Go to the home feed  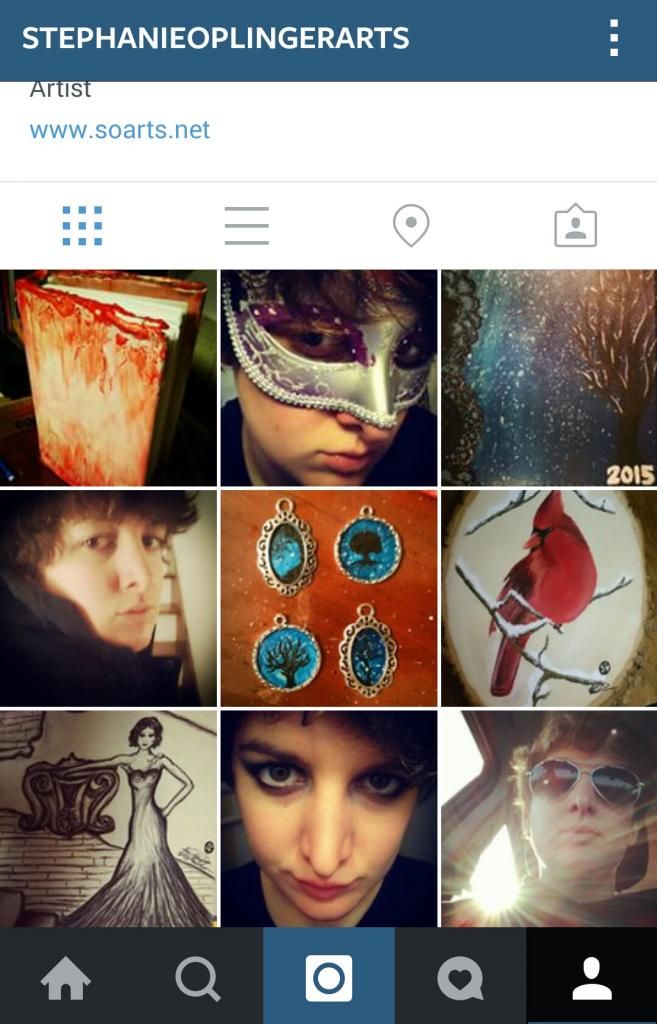(65, 977)
